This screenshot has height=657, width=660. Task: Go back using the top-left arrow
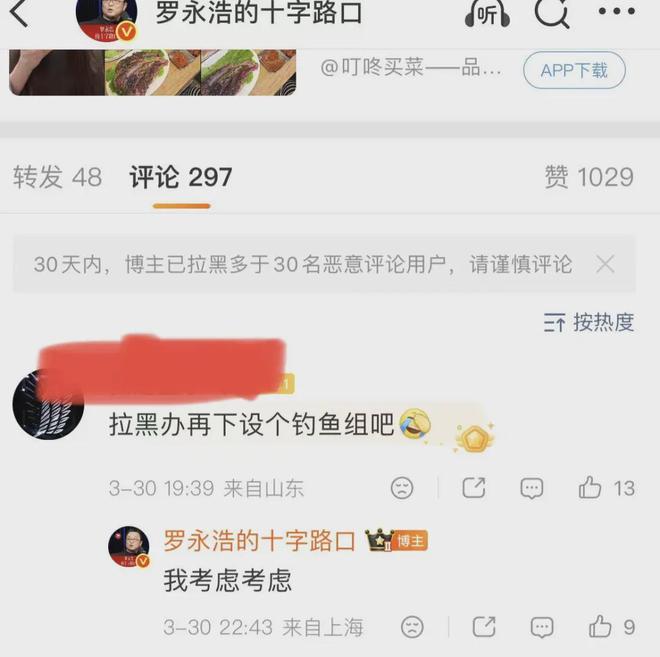(x=19, y=14)
